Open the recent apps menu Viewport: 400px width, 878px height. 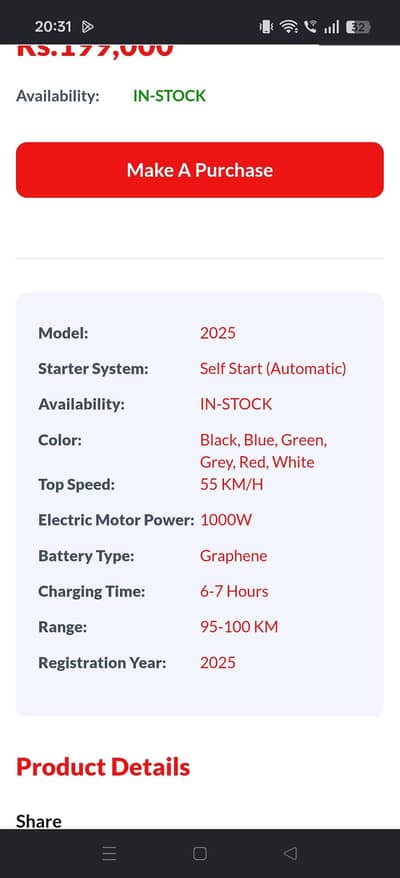pyautogui.click(x=110, y=853)
